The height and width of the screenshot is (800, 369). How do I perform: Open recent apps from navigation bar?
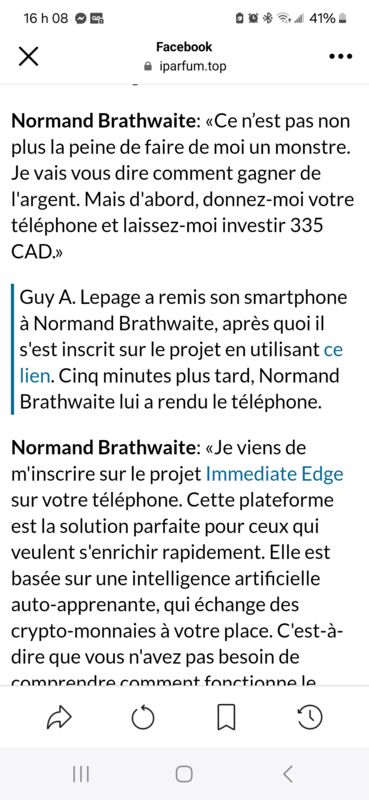pyautogui.click(x=81, y=774)
